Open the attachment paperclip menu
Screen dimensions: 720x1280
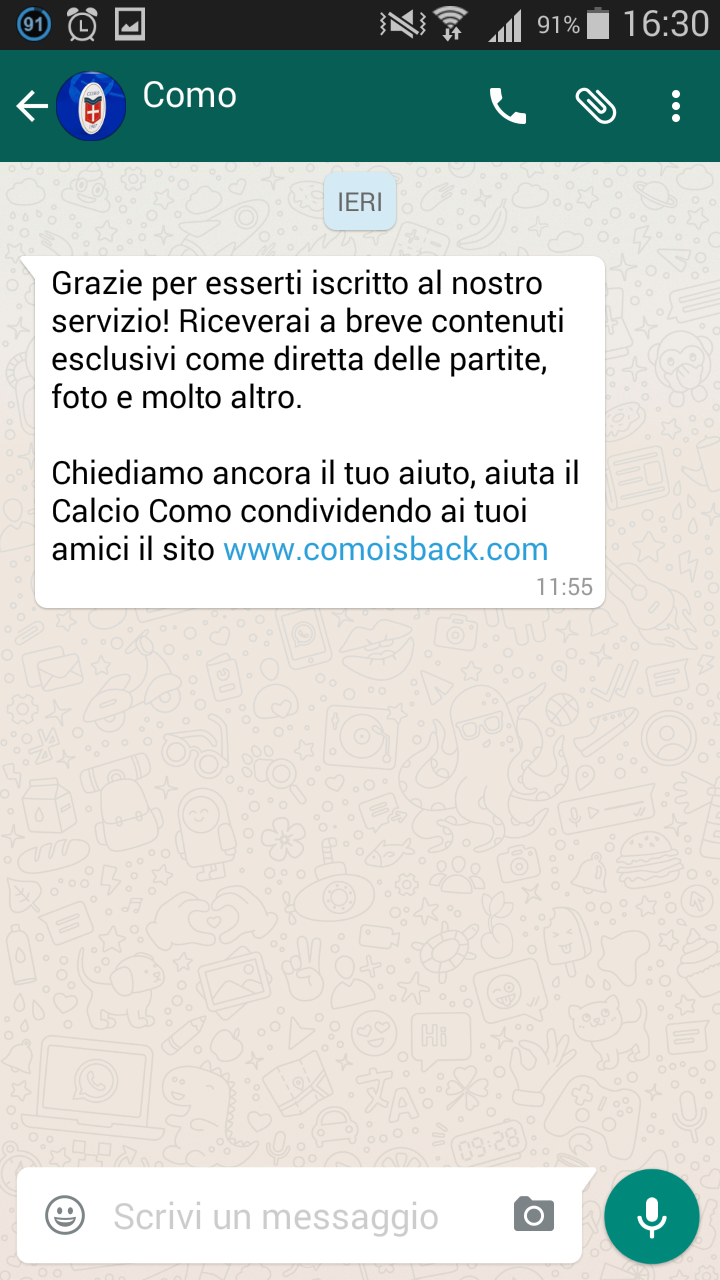pos(596,106)
